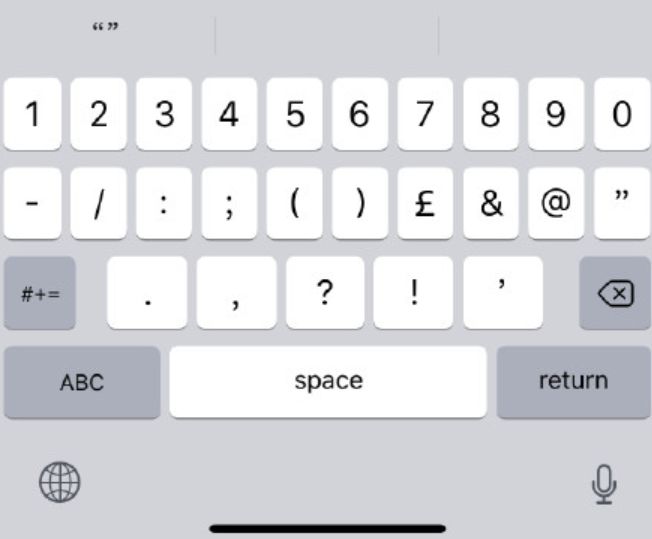Type the exclamation mark key
The image size is (652, 539).
point(413,293)
